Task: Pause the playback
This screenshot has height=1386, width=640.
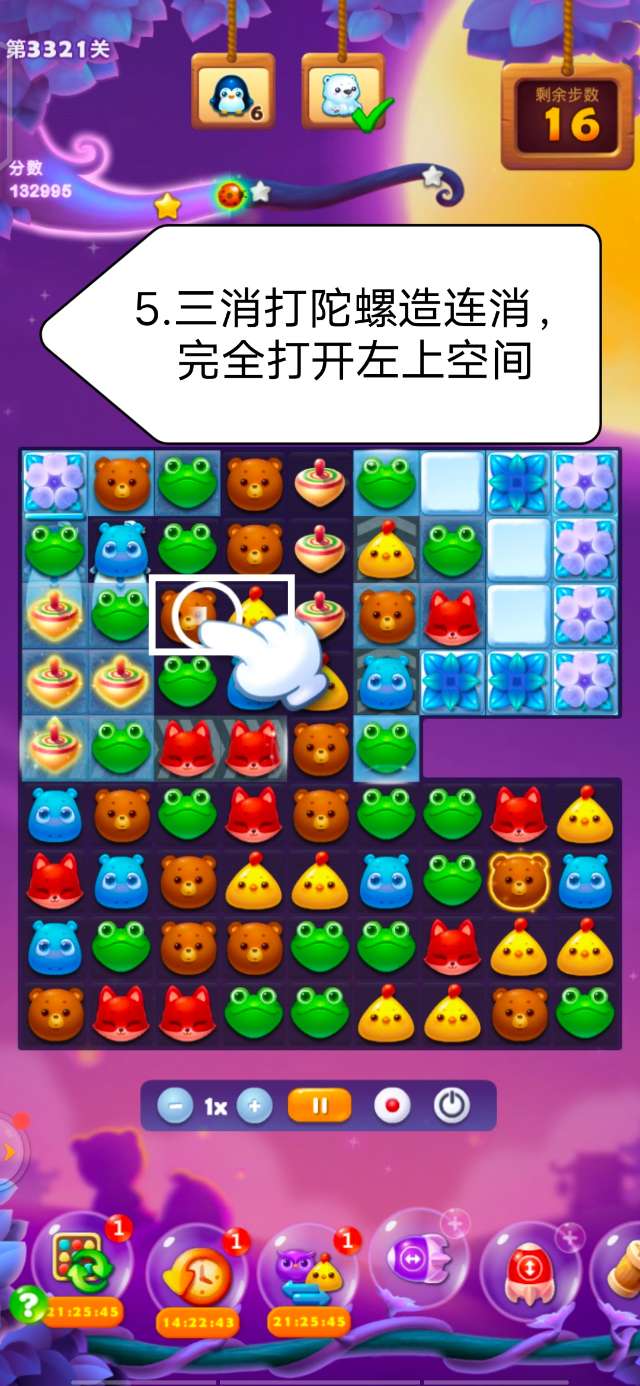Action: point(320,1106)
